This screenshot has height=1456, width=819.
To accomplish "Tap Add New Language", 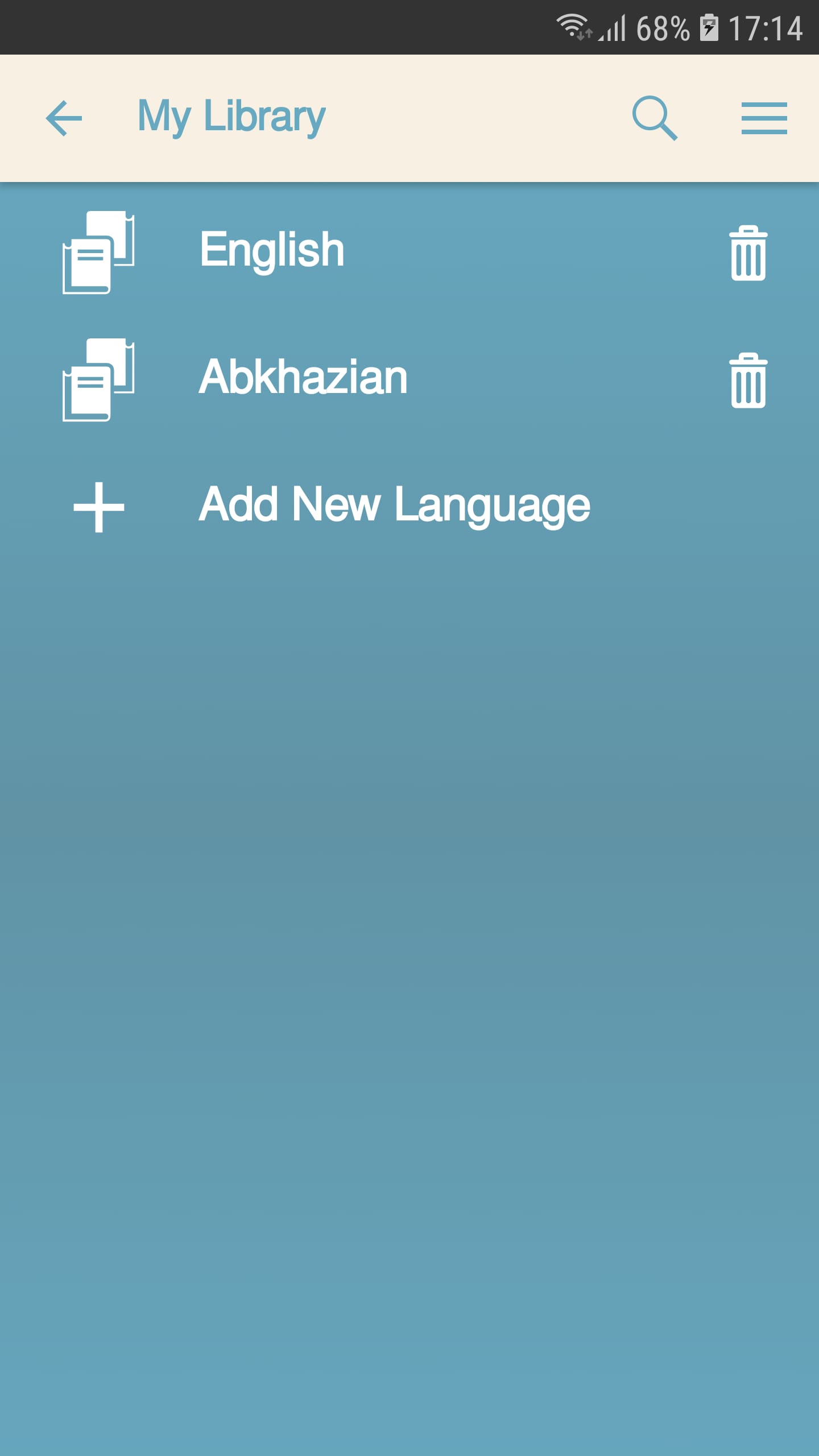I will [395, 506].
